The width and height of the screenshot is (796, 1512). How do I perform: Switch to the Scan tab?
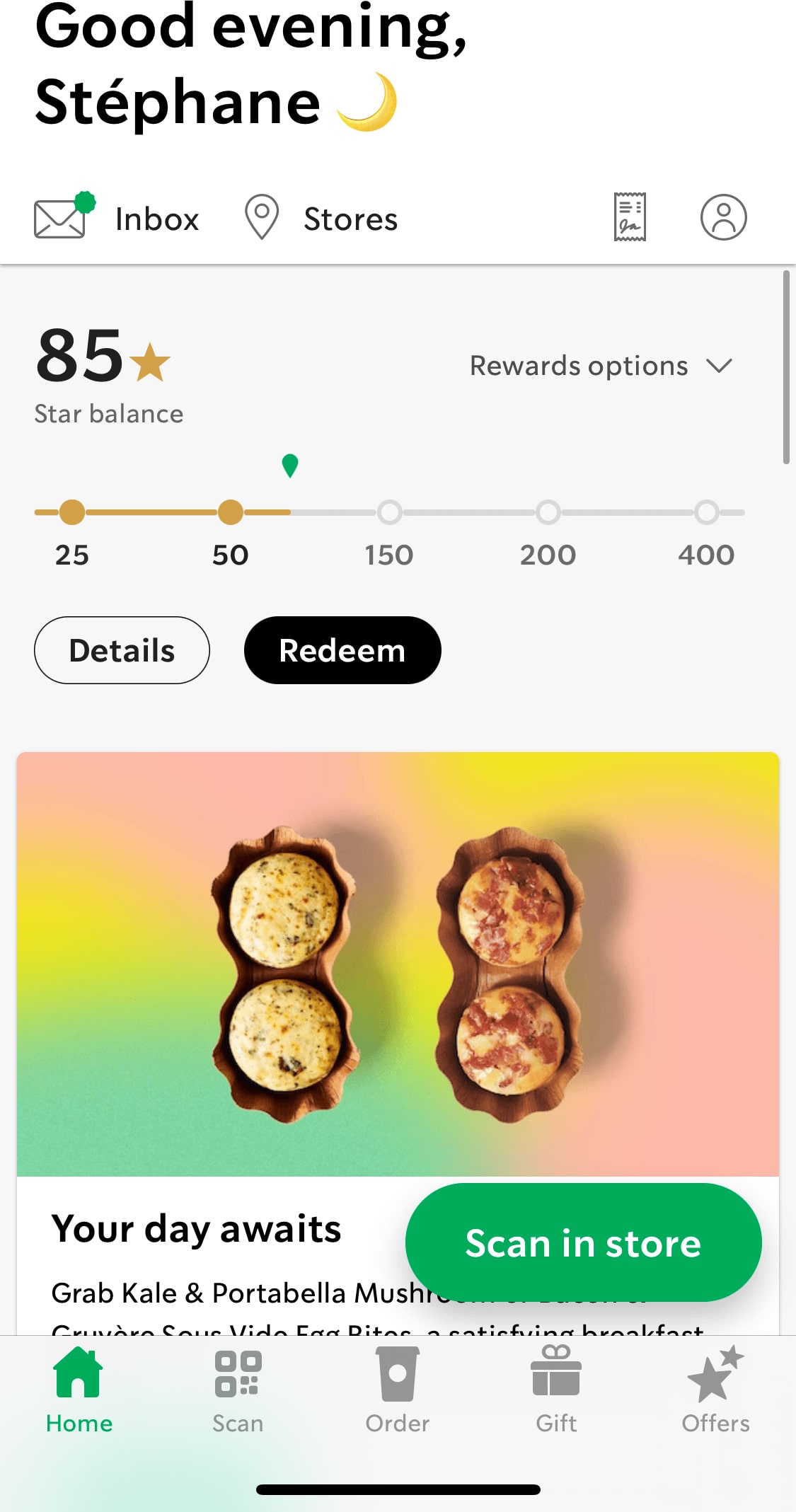(x=238, y=1390)
